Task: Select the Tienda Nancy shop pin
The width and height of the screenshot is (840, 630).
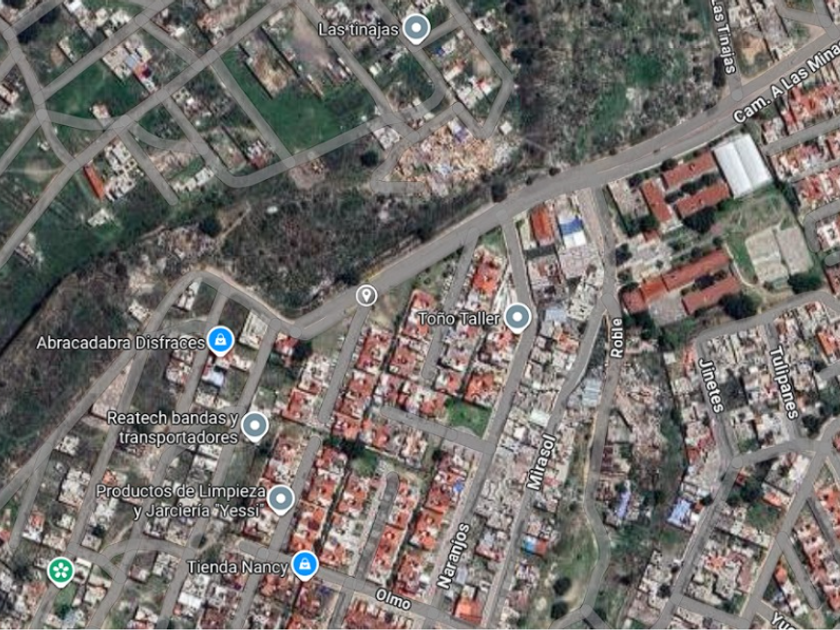Action: [x=305, y=566]
